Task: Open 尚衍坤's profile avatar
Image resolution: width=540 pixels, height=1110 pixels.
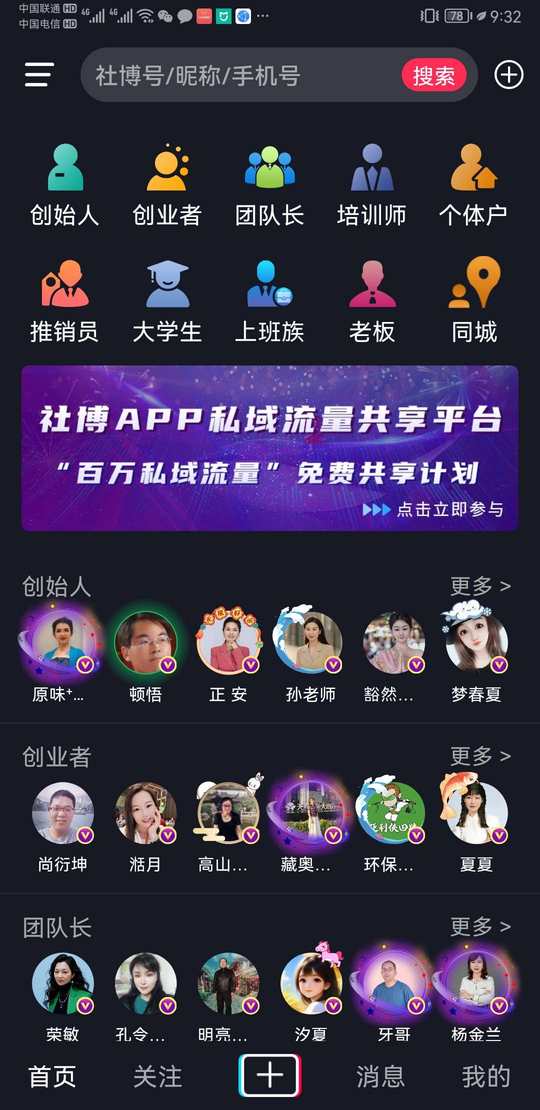Action: point(63,813)
